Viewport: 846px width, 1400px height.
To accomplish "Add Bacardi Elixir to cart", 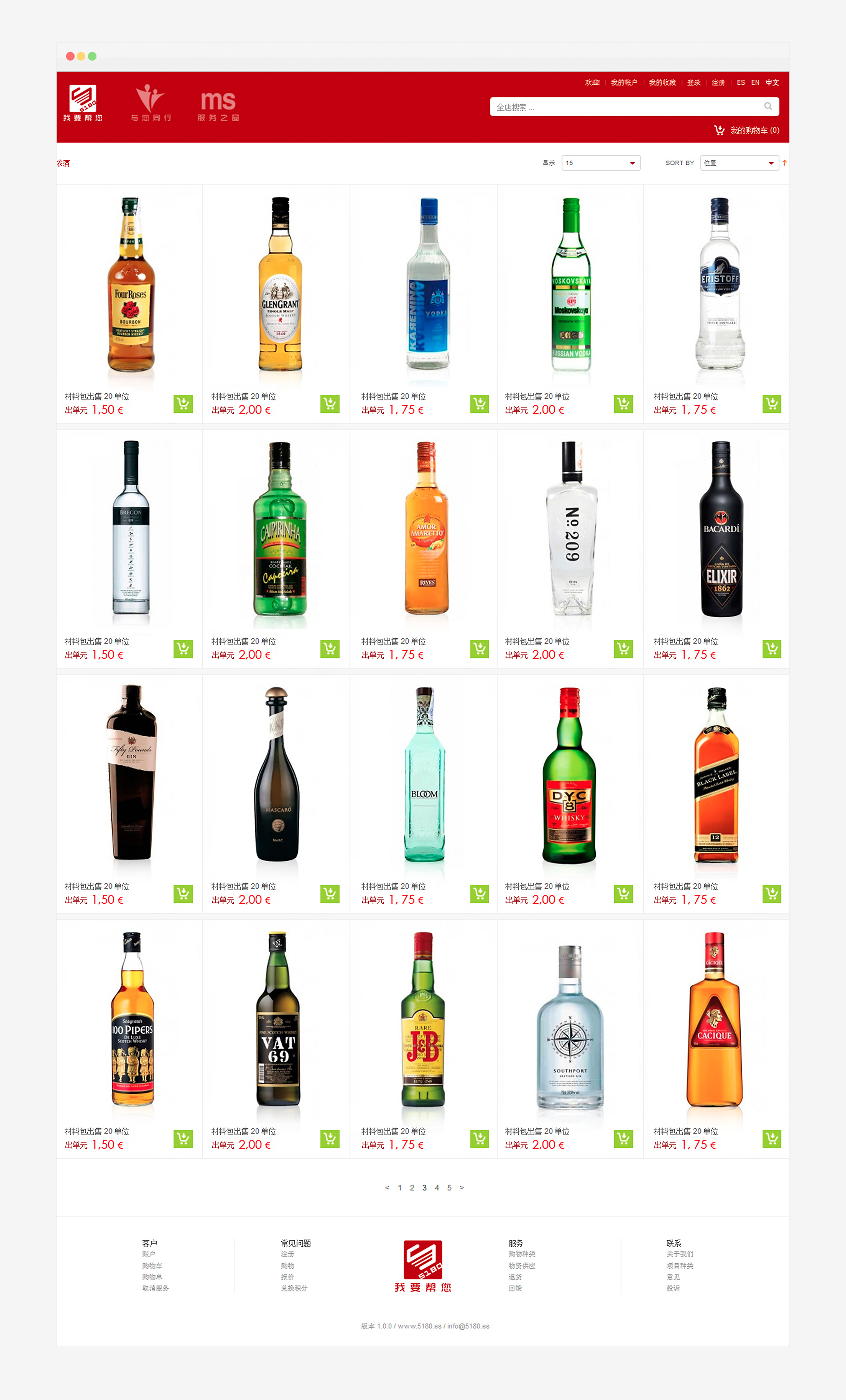I will tap(771, 649).
